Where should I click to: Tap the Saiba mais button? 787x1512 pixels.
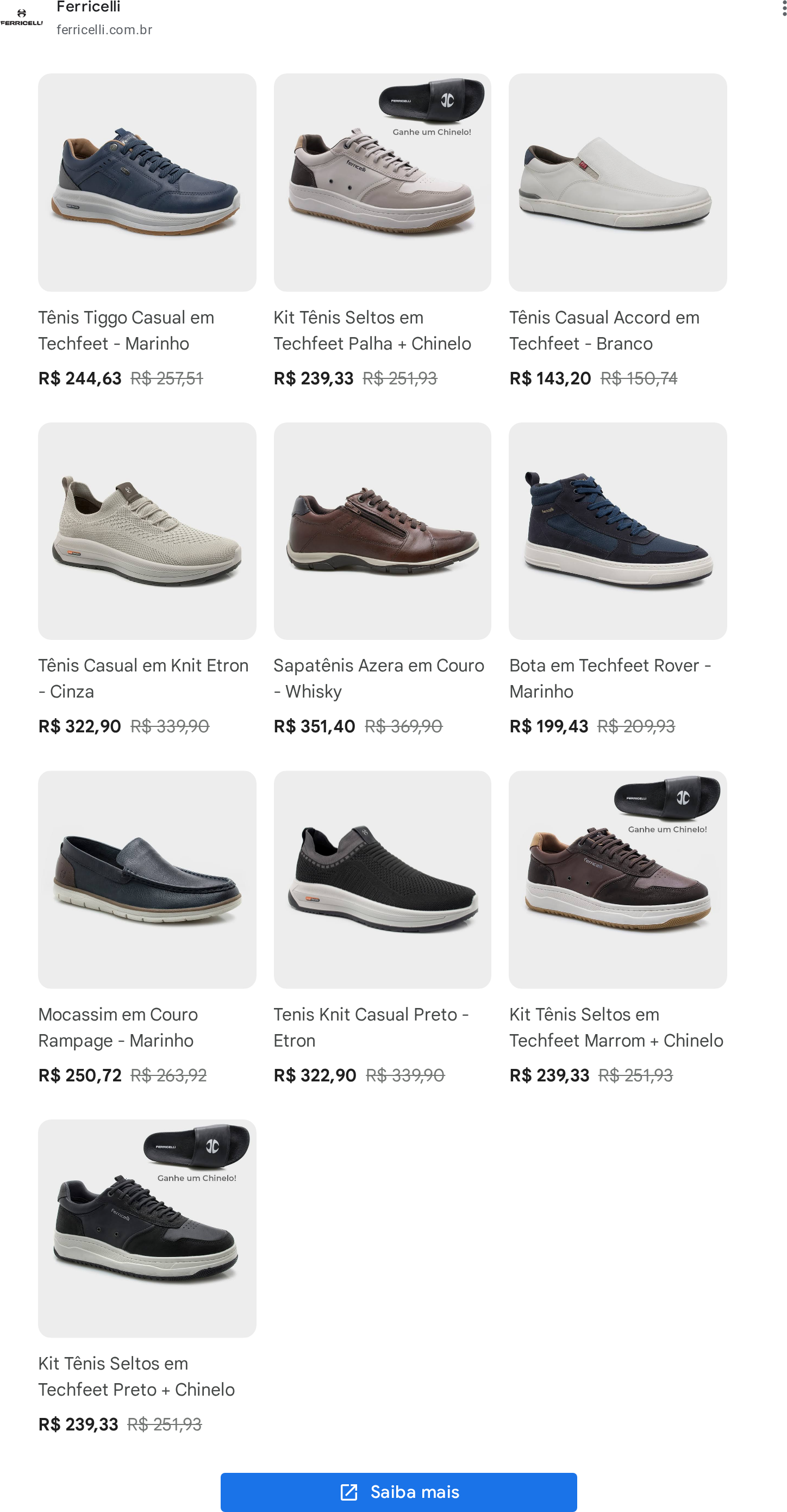(x=398, y=1491)
